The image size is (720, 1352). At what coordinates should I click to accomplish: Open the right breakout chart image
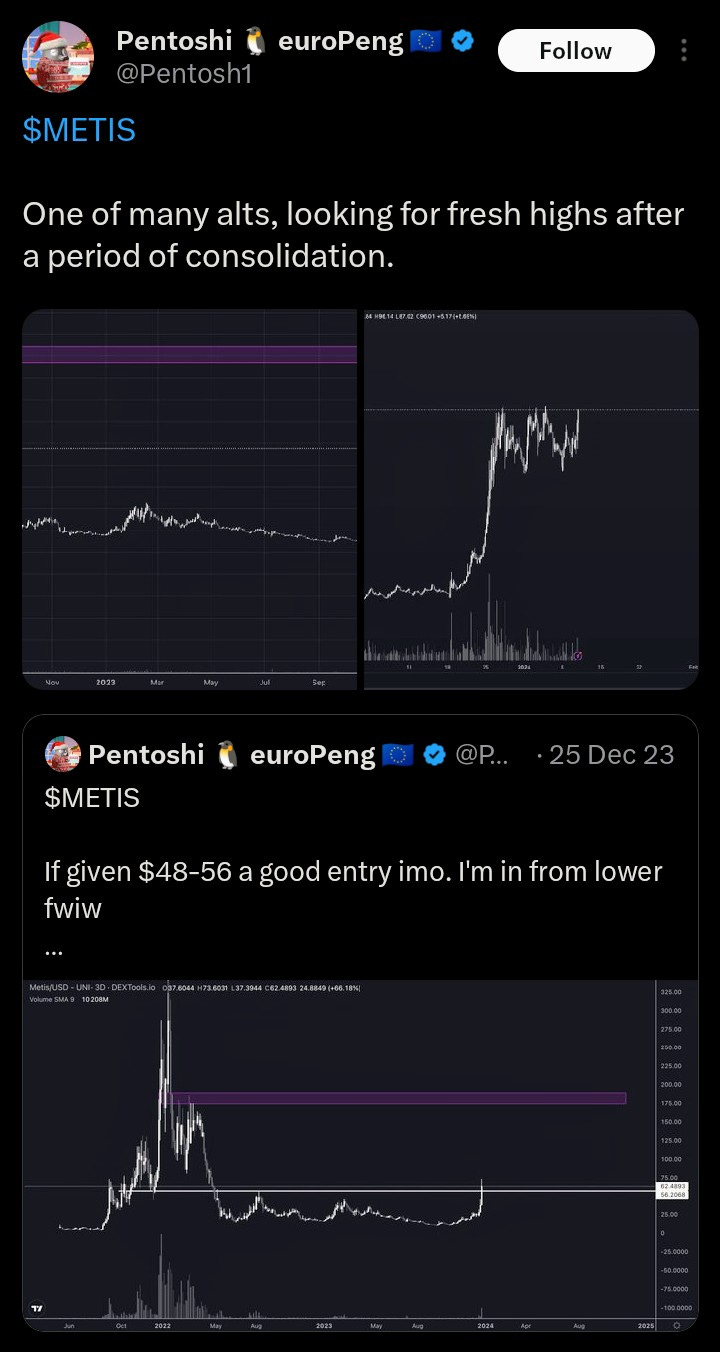pyautogui.click(x=531, y=500)
